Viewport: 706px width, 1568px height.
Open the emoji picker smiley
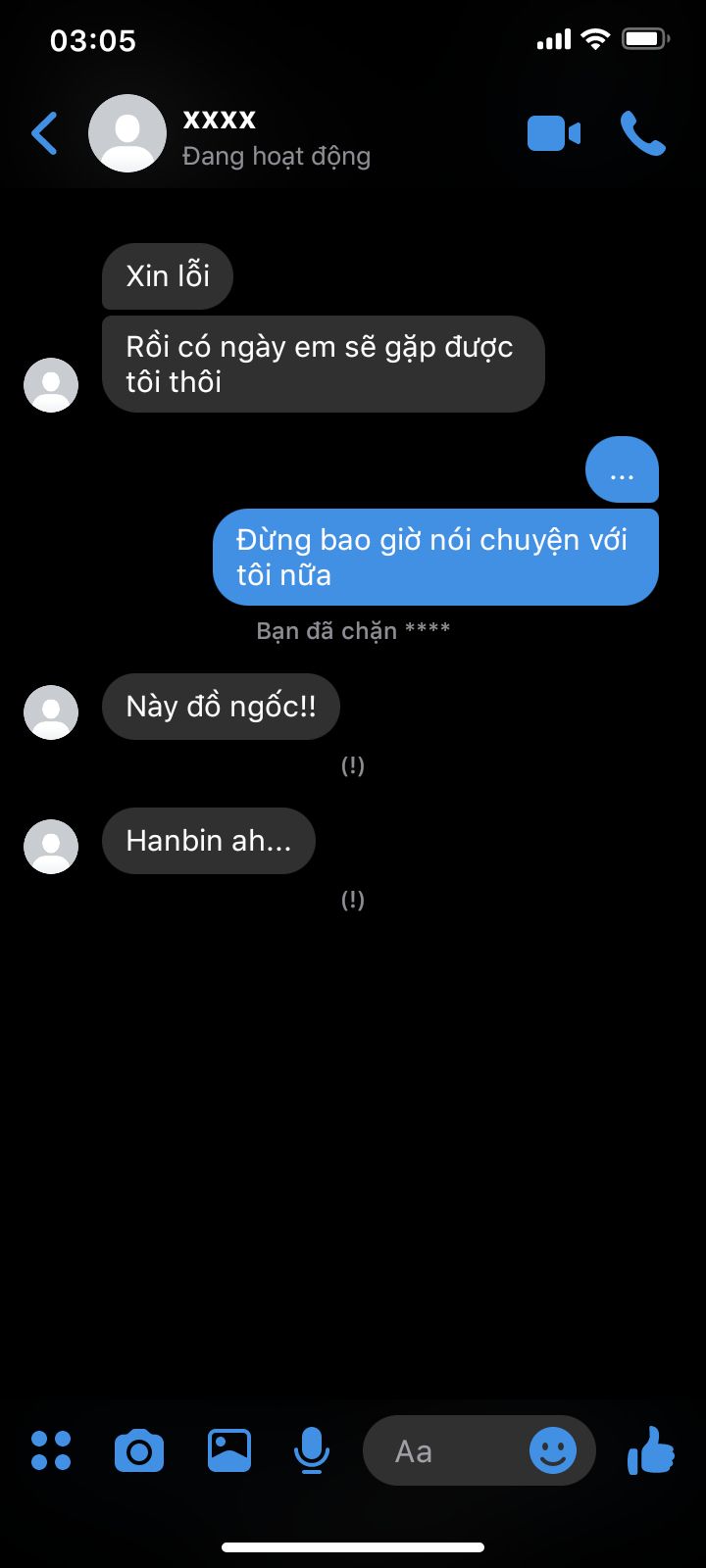[x=553, y=1450]
